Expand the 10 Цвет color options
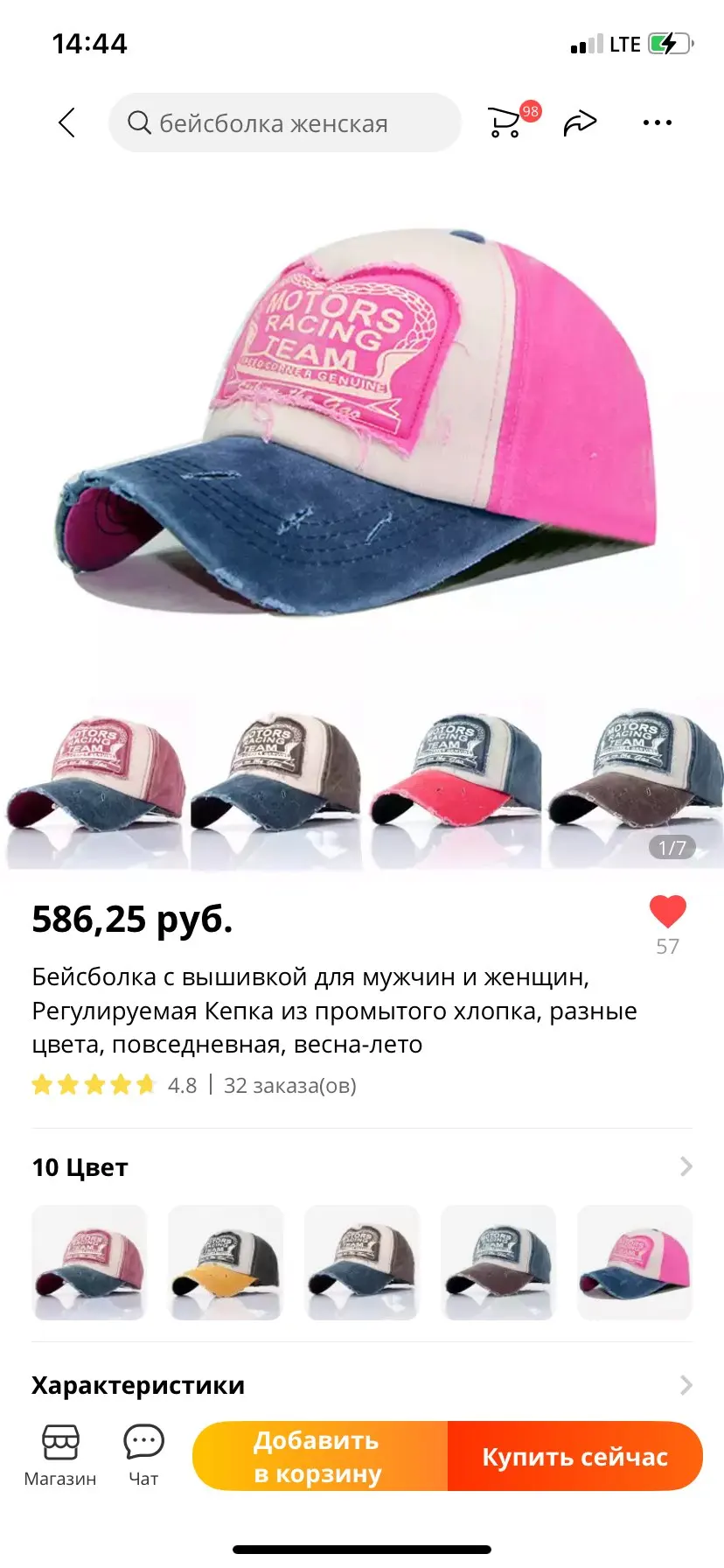724x1568 pixels. [686, 1166]
